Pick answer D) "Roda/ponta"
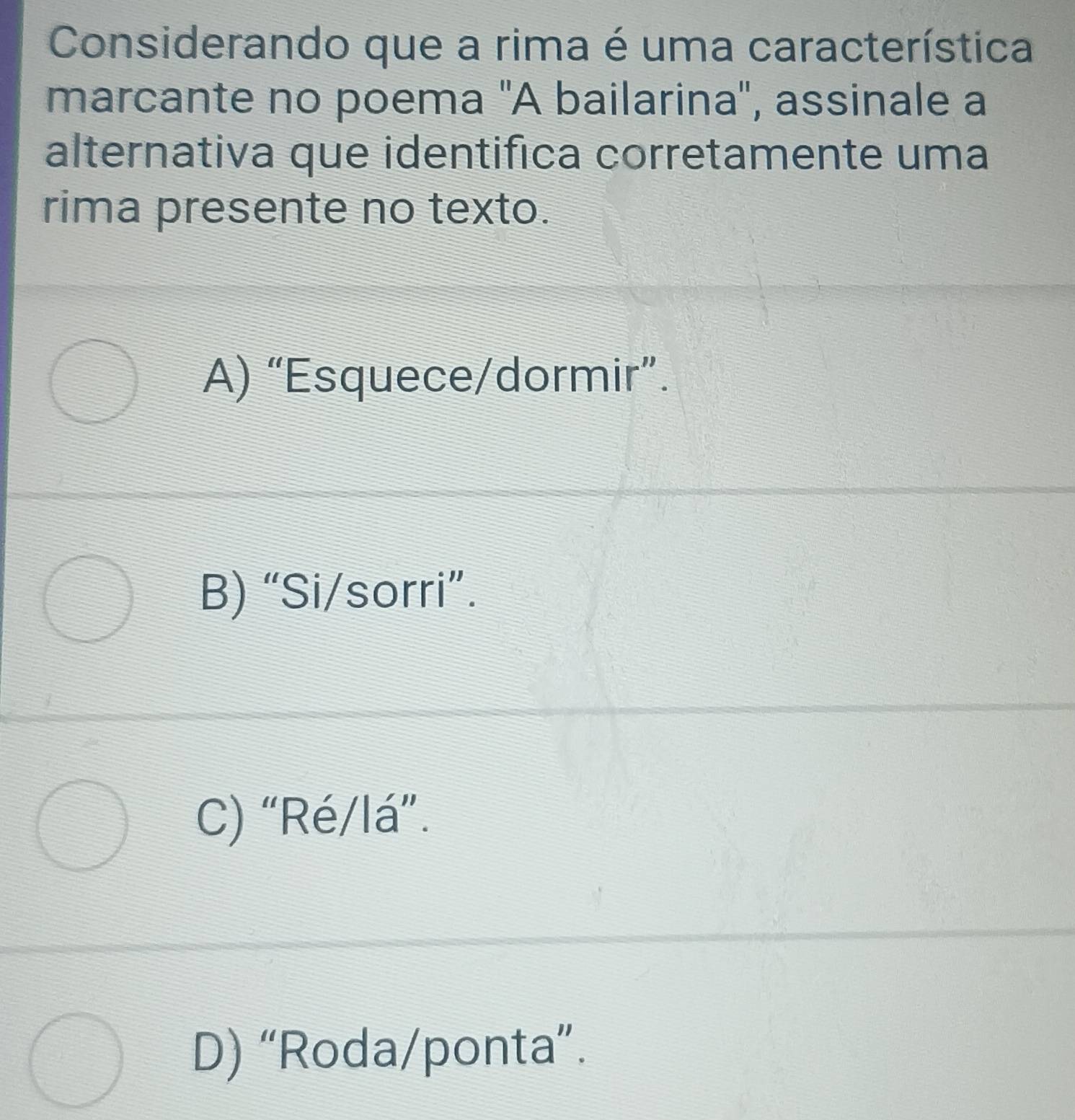Viewport: 1075px width, 1120px height. (77, 1059)
